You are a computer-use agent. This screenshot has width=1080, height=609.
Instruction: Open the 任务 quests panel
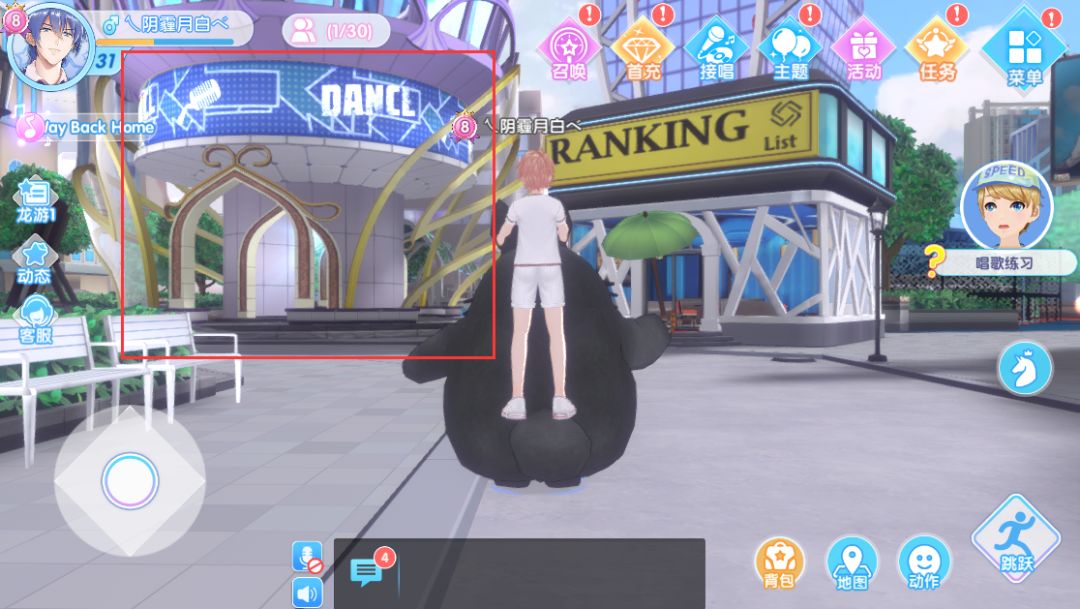(937, 50)
